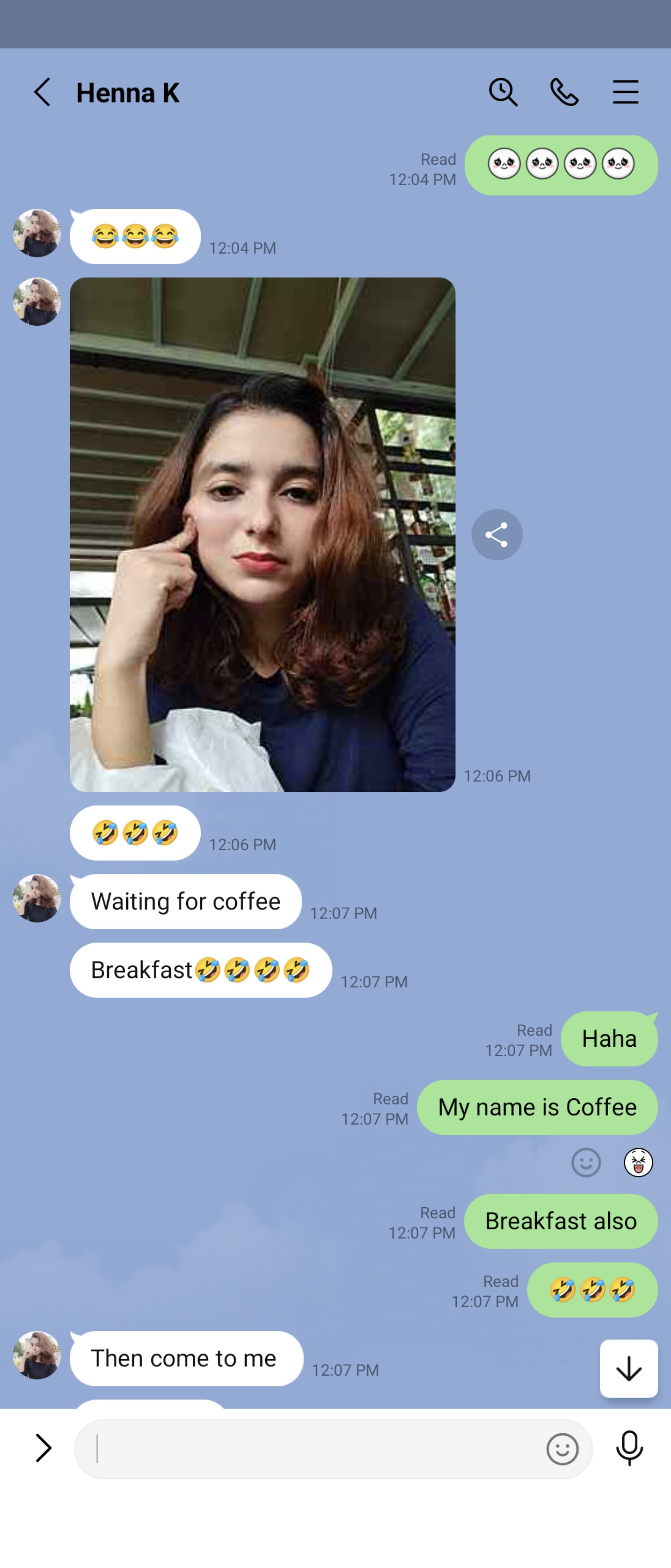Image resolution: width=671 pixels, height=1568 pixels.
Task: Expand attachment options with the chevron
Action: (42, 1448)
